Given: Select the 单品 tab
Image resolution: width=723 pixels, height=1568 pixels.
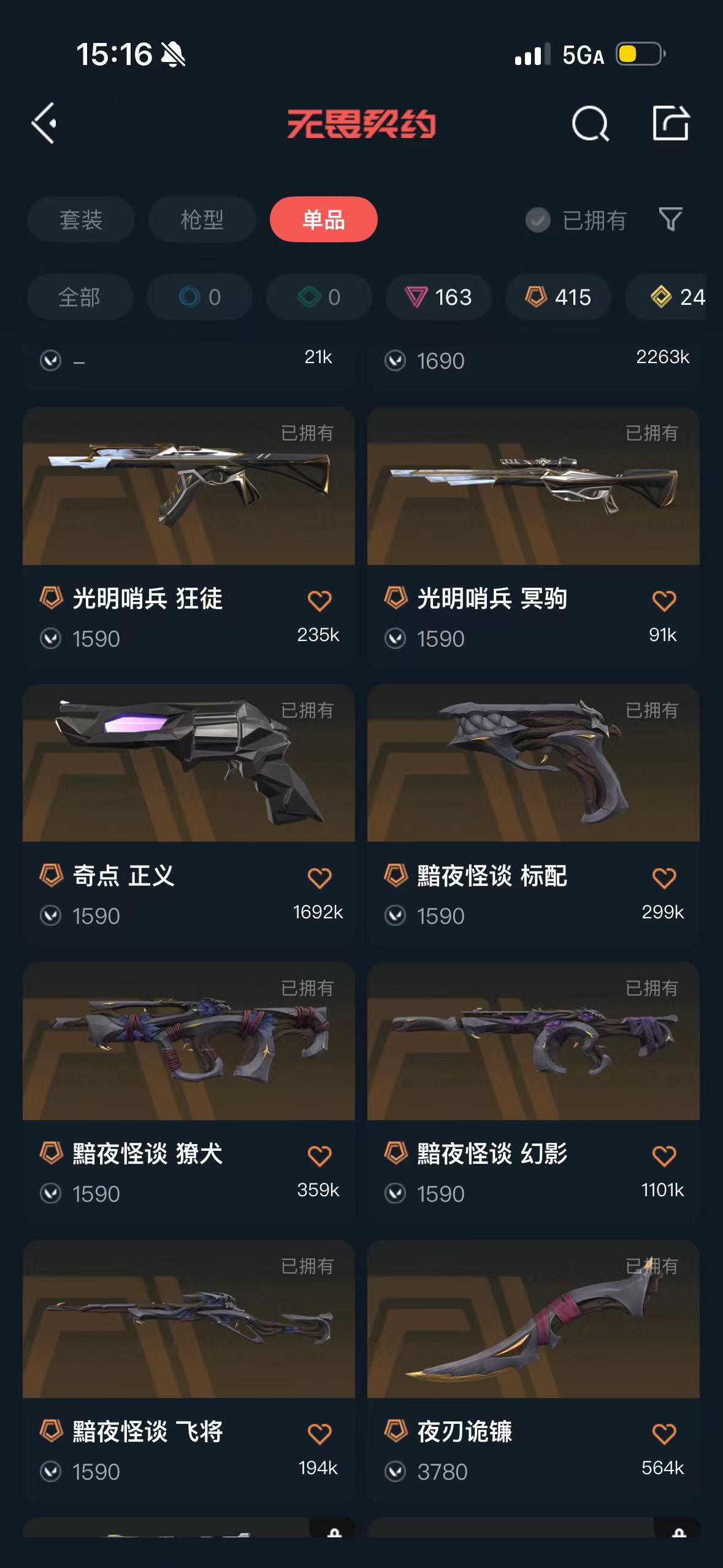Looking at the screenshot, I should tap(323, 219).
